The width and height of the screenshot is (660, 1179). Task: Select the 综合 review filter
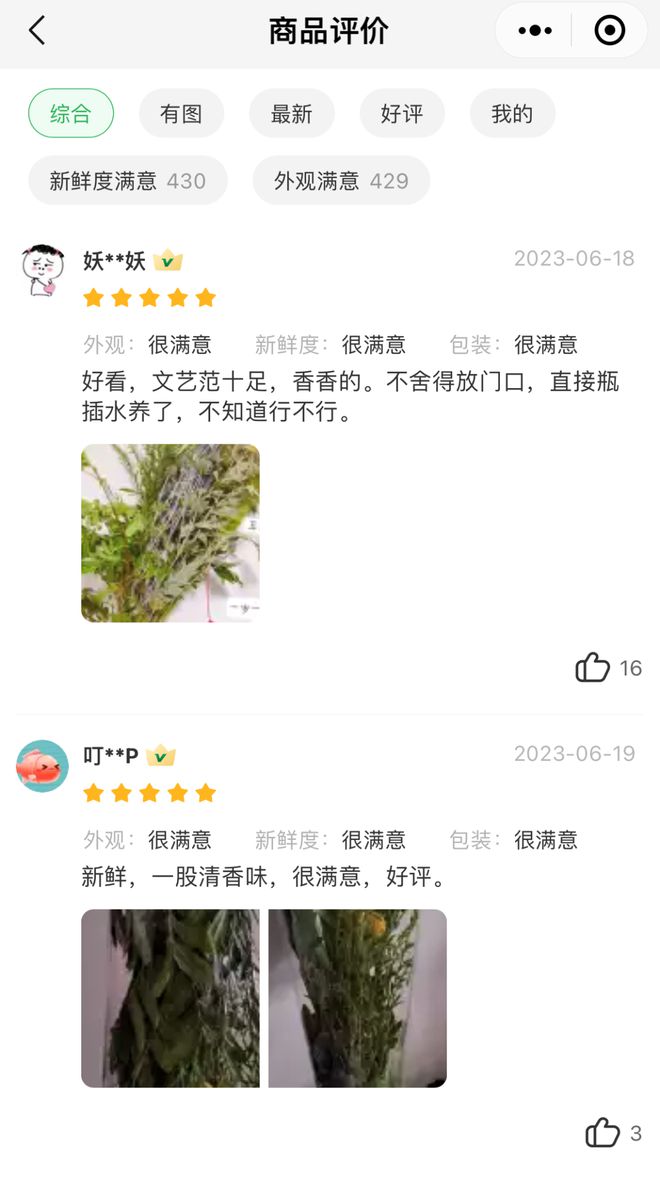[71, 114]
